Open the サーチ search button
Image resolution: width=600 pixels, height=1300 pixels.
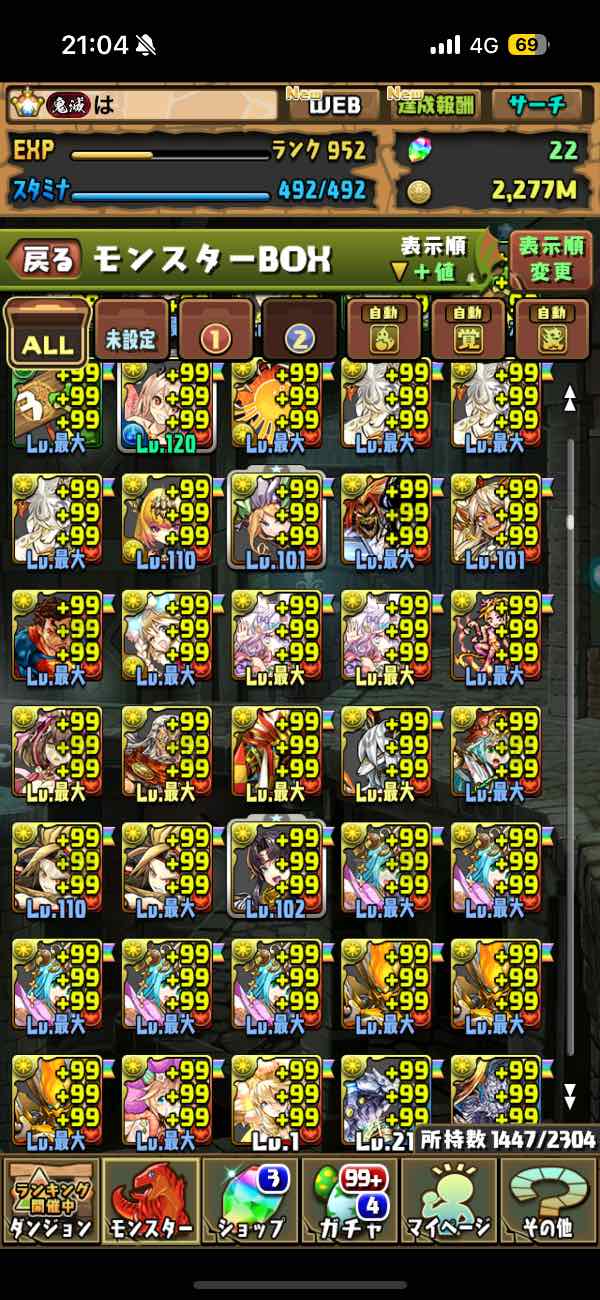[x=539, y=104]
